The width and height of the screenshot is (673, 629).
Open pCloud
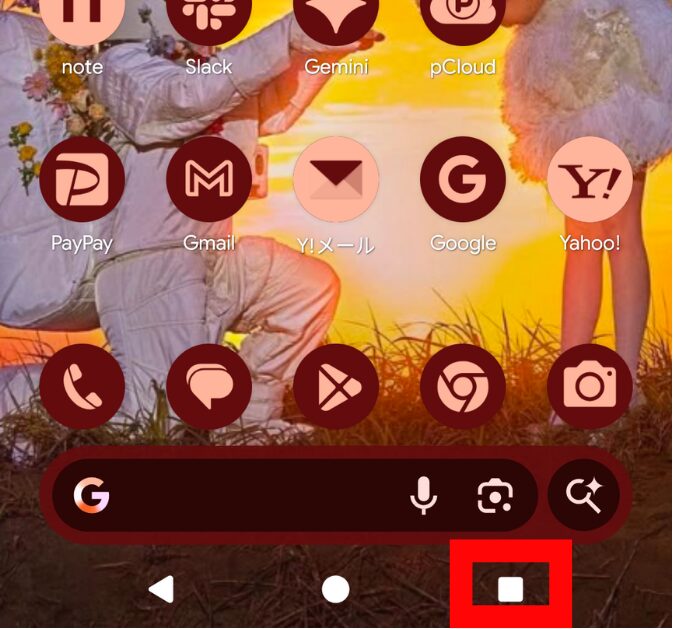[463, 20]
